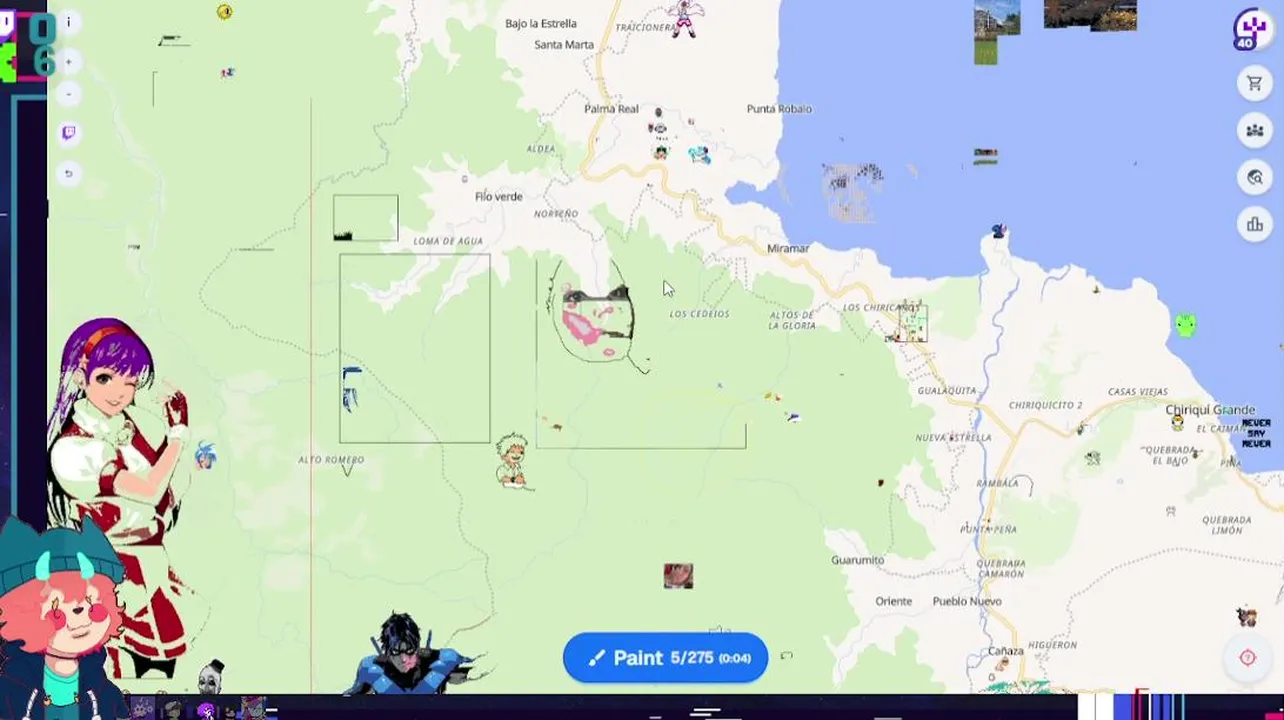Tap the undo arrow icon
This screenshot has width=1284, height=720.
pos(68,173)
